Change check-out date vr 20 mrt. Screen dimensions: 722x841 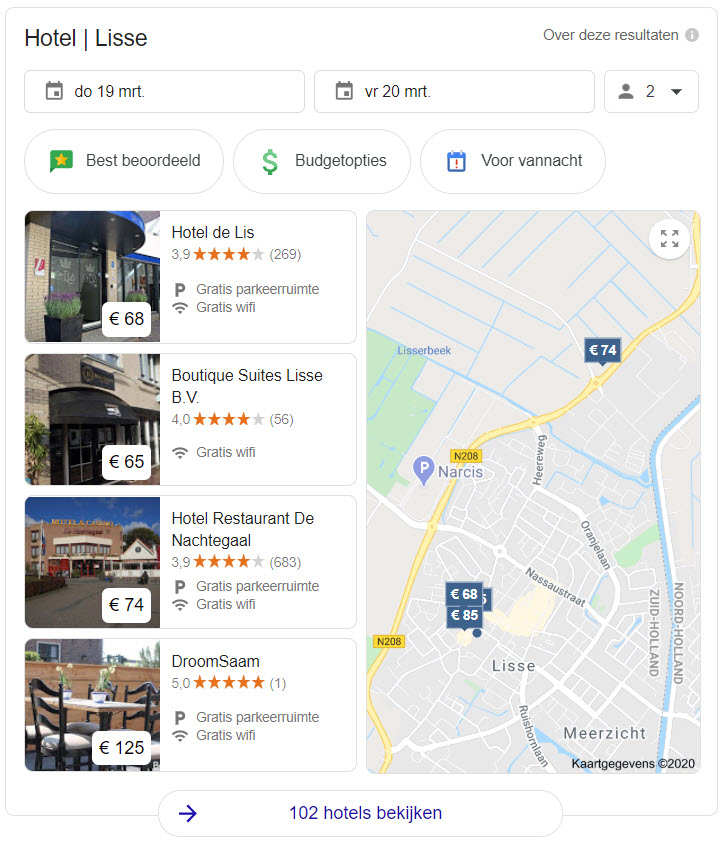click(x=455, y=91)
